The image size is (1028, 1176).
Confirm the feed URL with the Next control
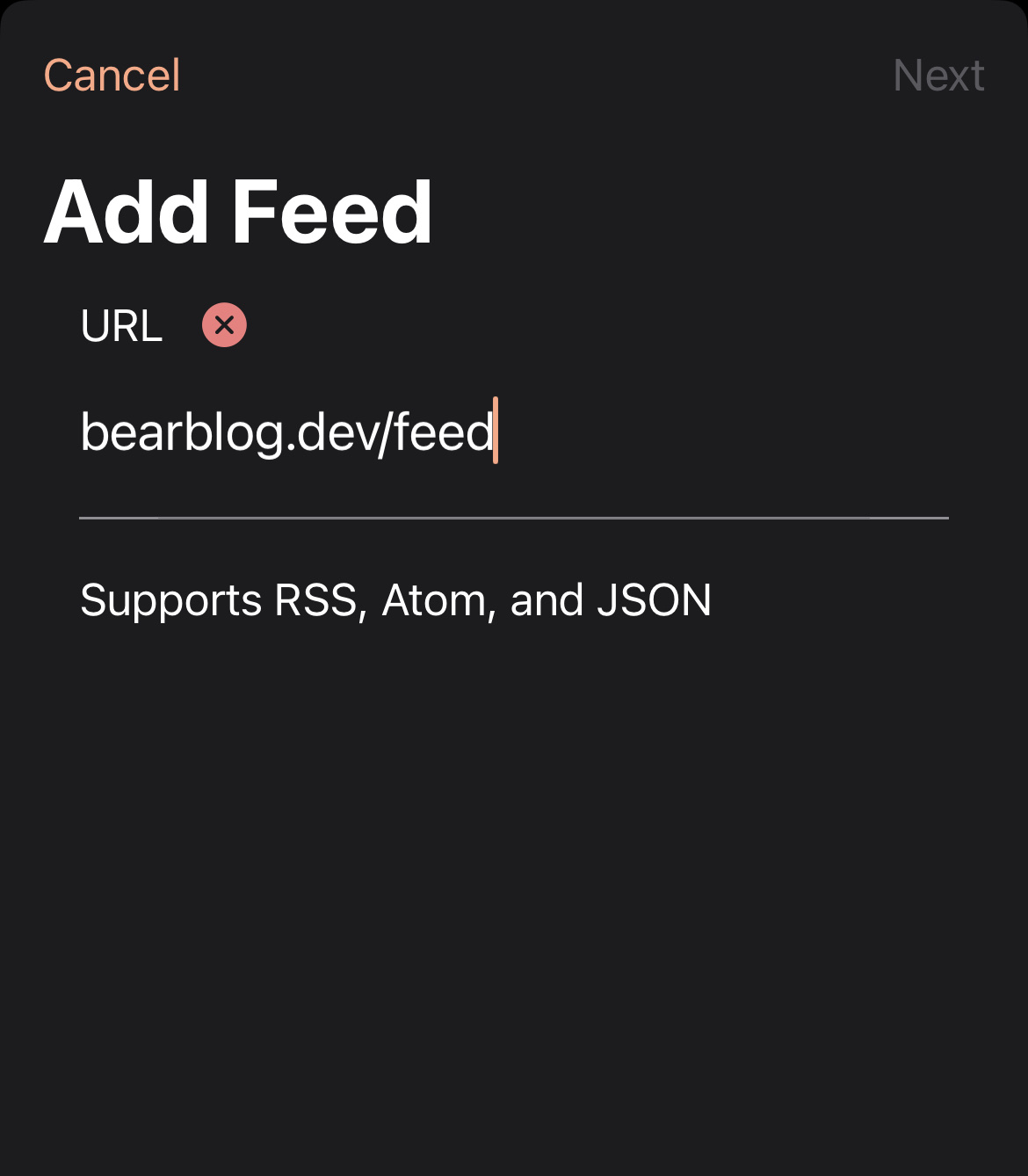tap(938, 75)
